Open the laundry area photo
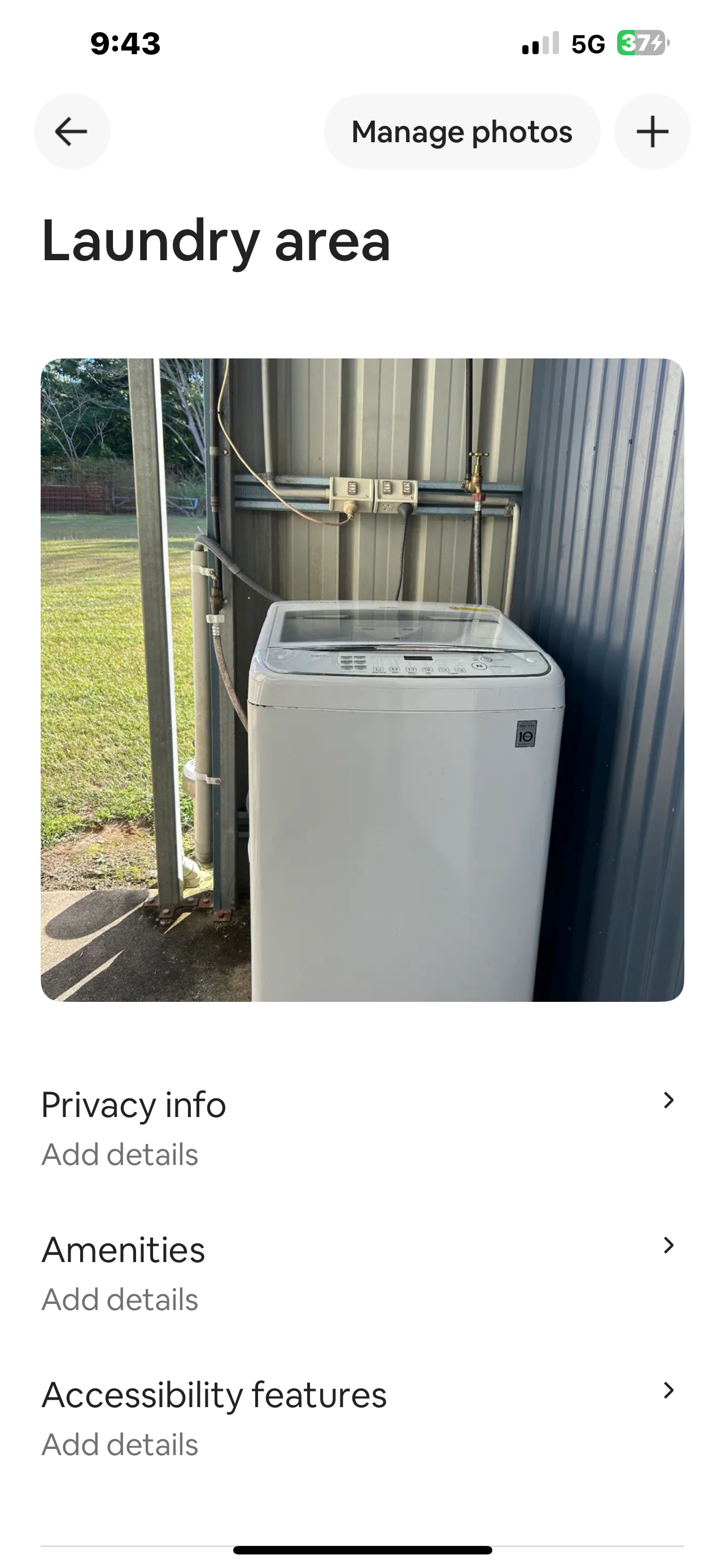The image size is (725, 1568). (x=362, y=680)
